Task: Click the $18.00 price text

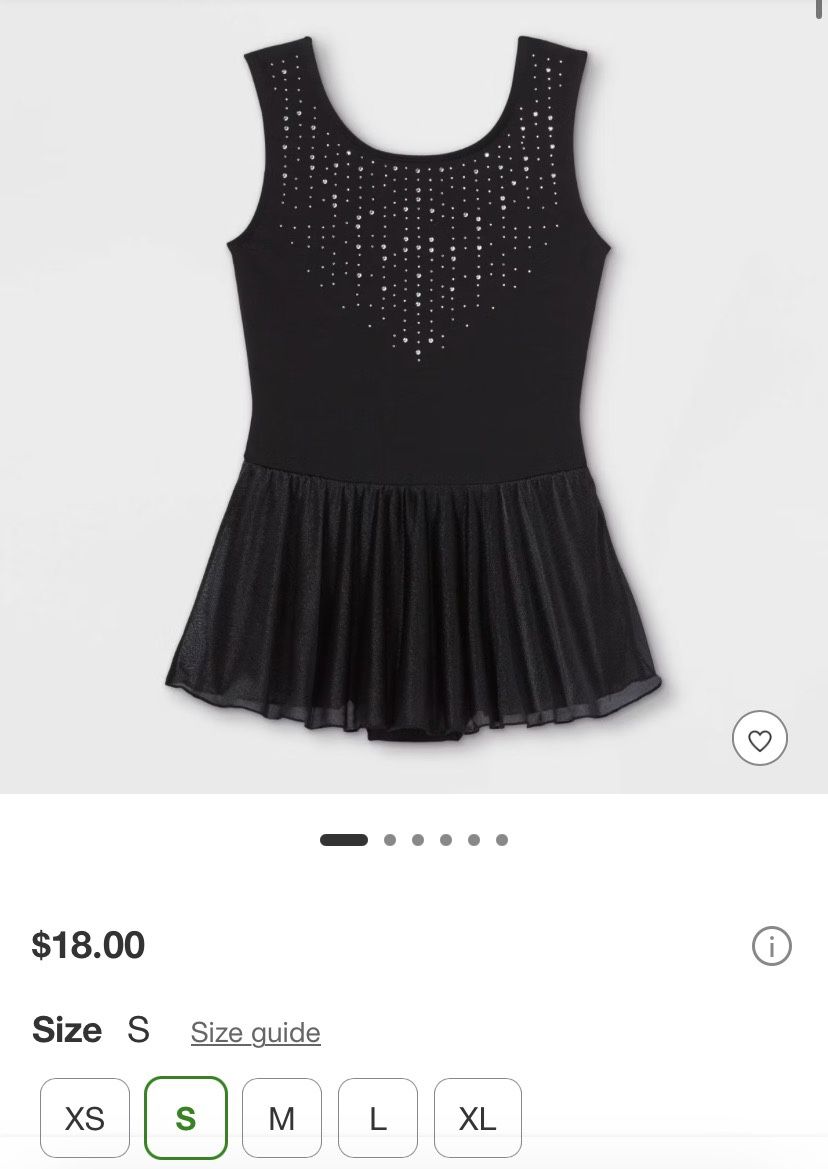Action: coord(88,945)
